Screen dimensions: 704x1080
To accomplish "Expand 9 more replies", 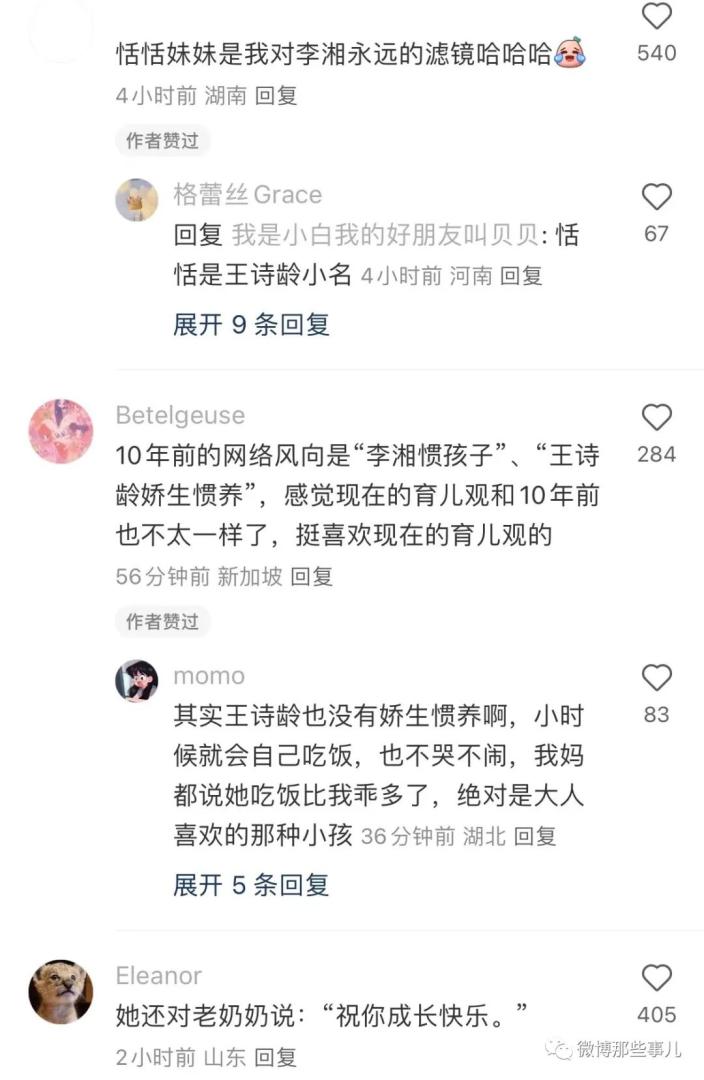I will pyautogui.click(x=251, y=324).
